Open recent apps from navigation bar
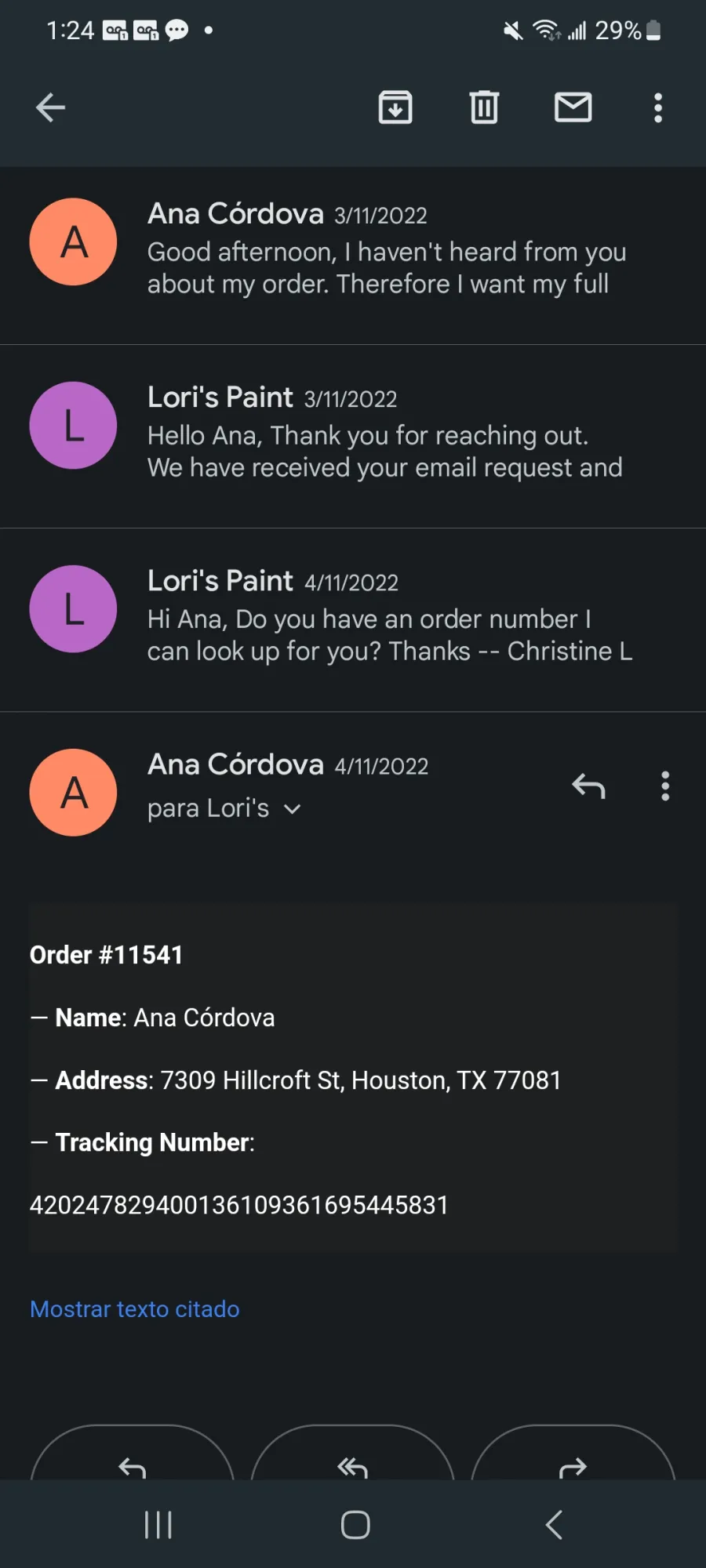The width and height of the screenshot is (706, 1568). 158,1525
